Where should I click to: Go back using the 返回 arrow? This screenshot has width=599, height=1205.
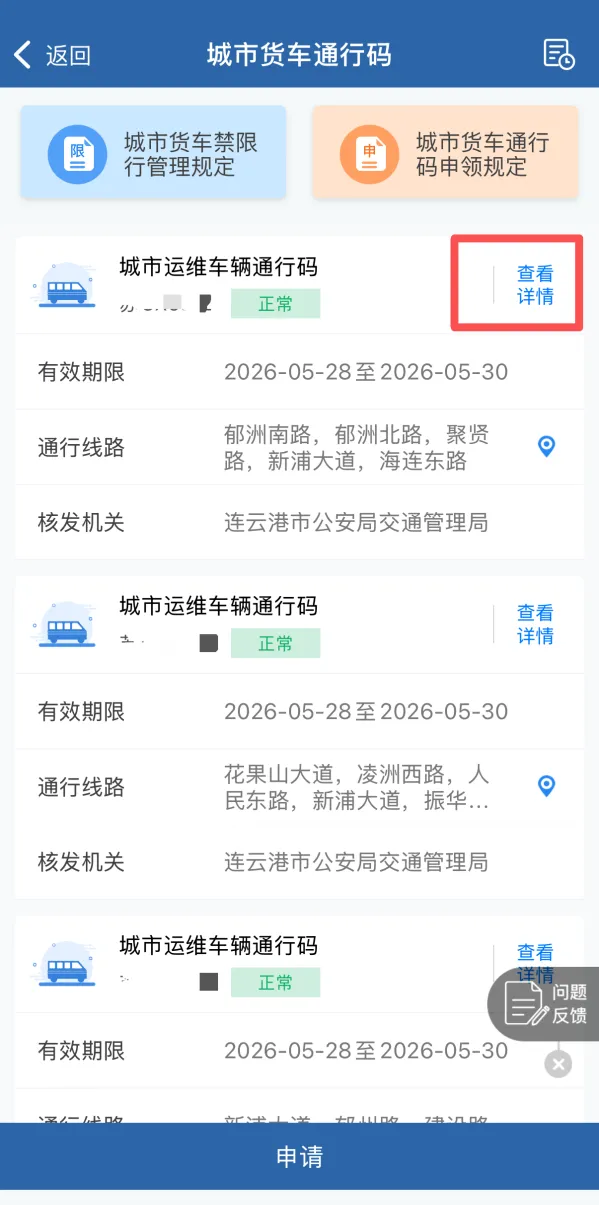tap(52, 55)
